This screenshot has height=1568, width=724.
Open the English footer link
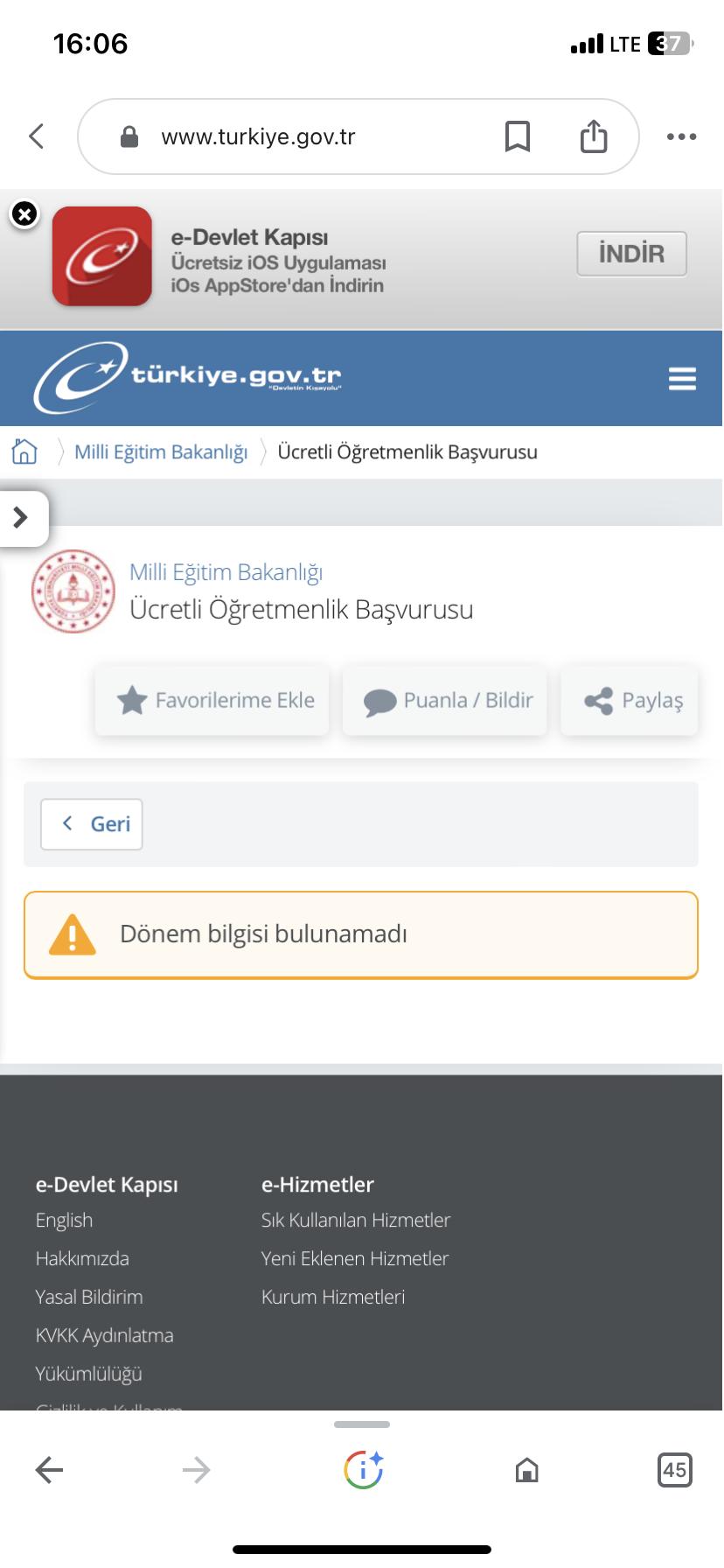[x=64, y=1220]
